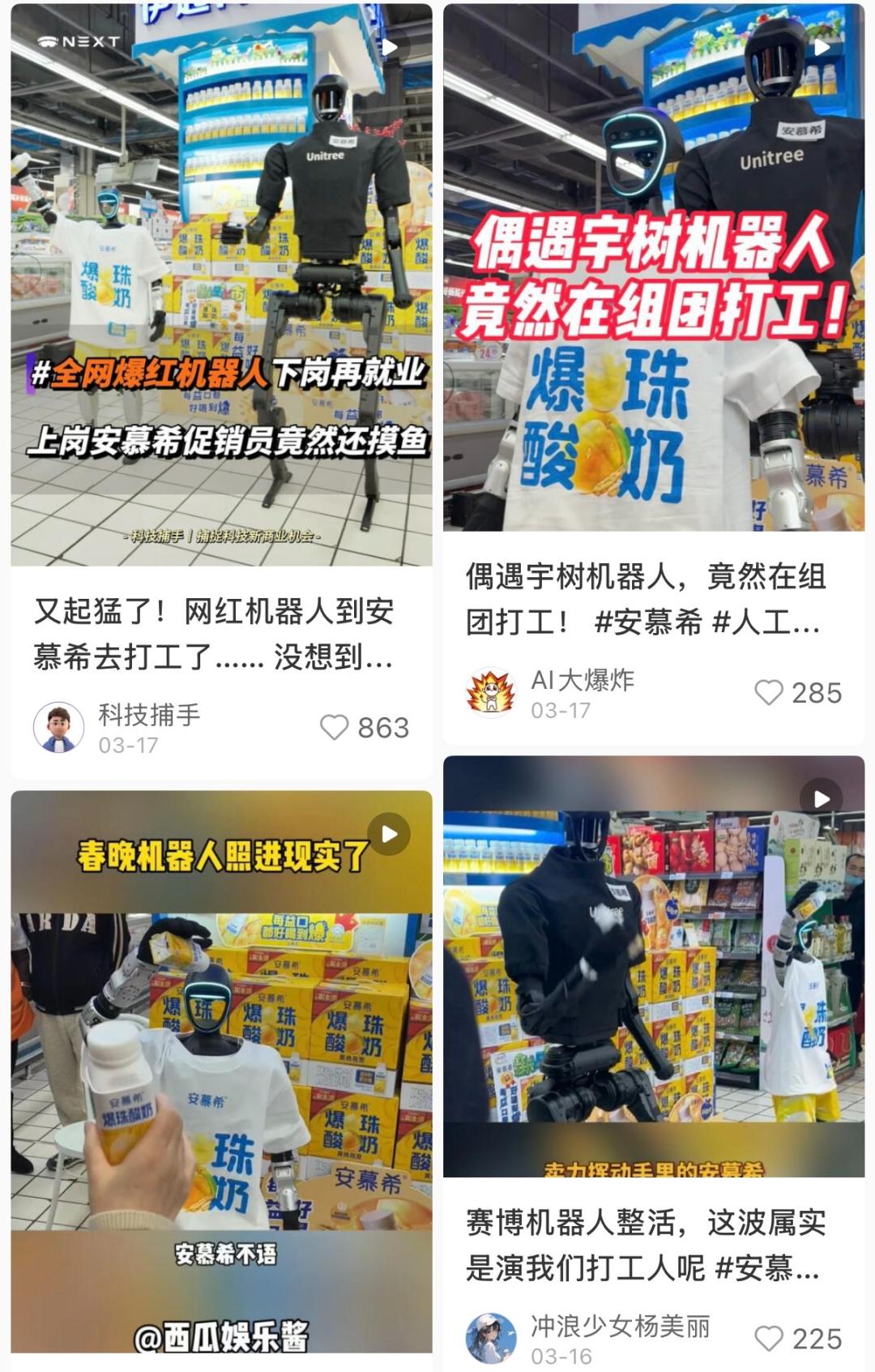Like the post by AI大爆炸
The image size is (875, 1372).
coord(768,693)
